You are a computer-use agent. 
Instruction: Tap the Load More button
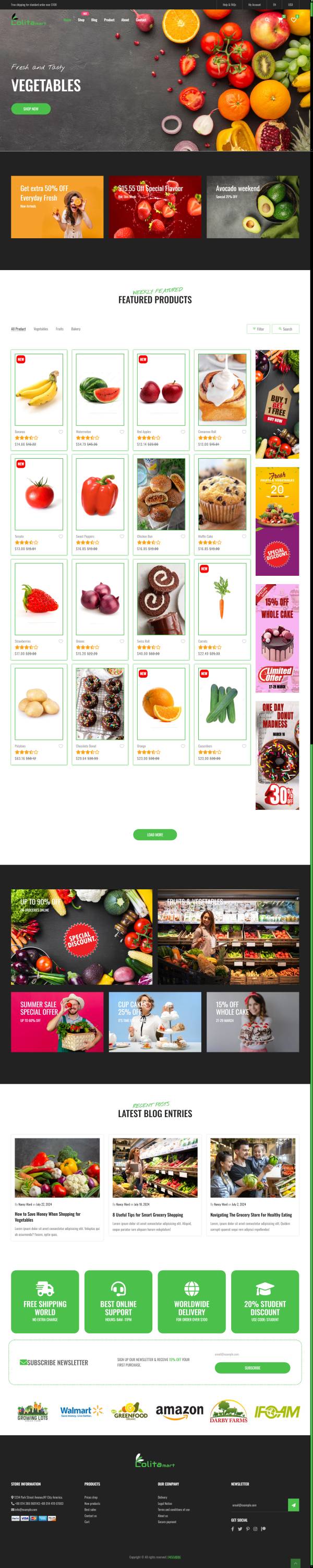[x=155, y=834]
